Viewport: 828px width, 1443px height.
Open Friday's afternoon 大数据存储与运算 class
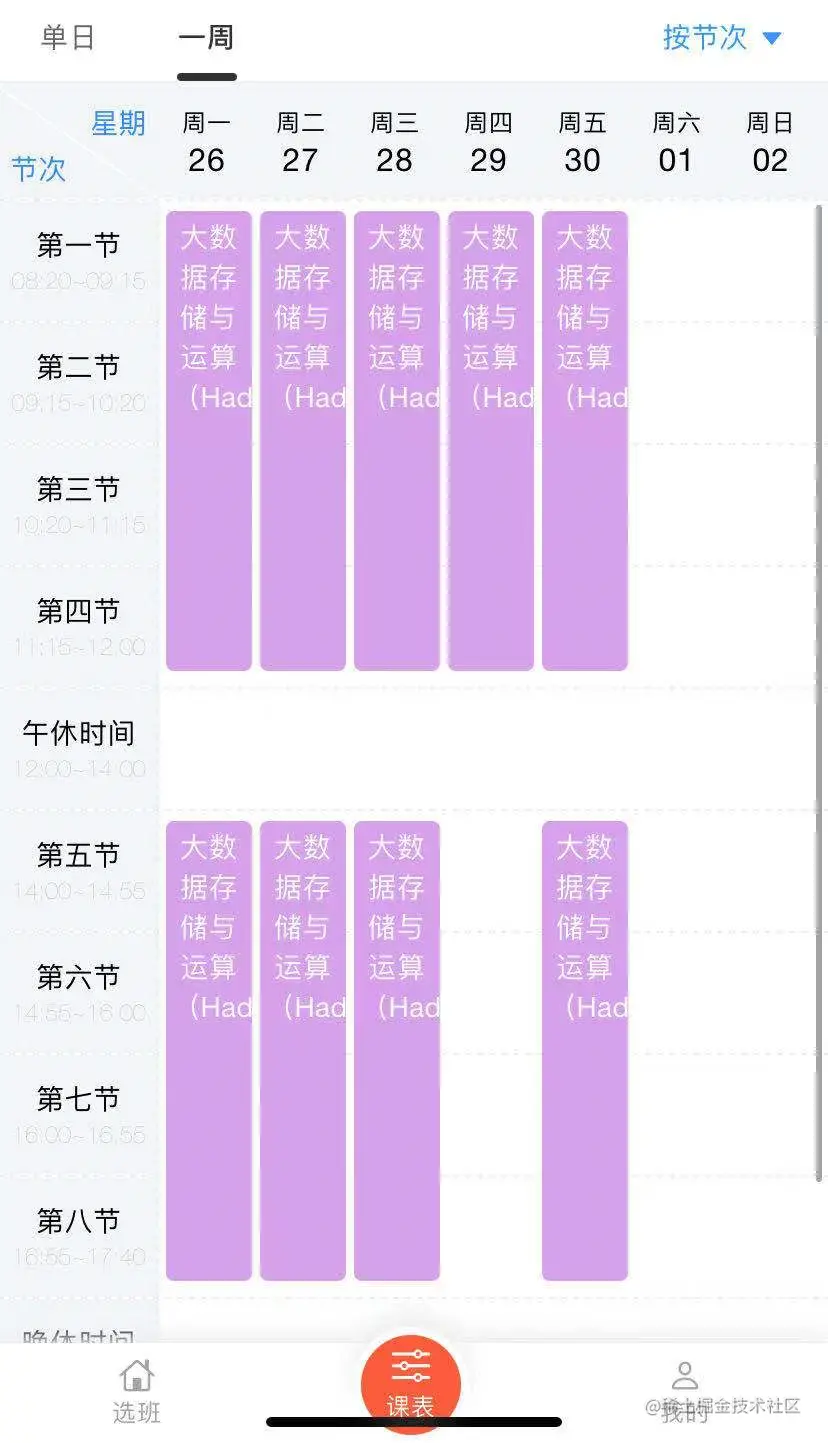click(x=584, y=1050)
